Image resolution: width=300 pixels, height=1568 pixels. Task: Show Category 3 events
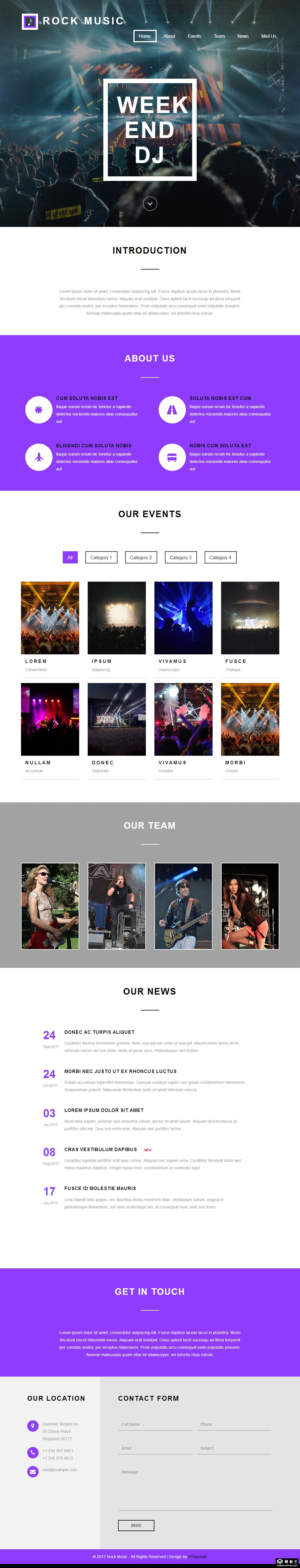[180, 558]
